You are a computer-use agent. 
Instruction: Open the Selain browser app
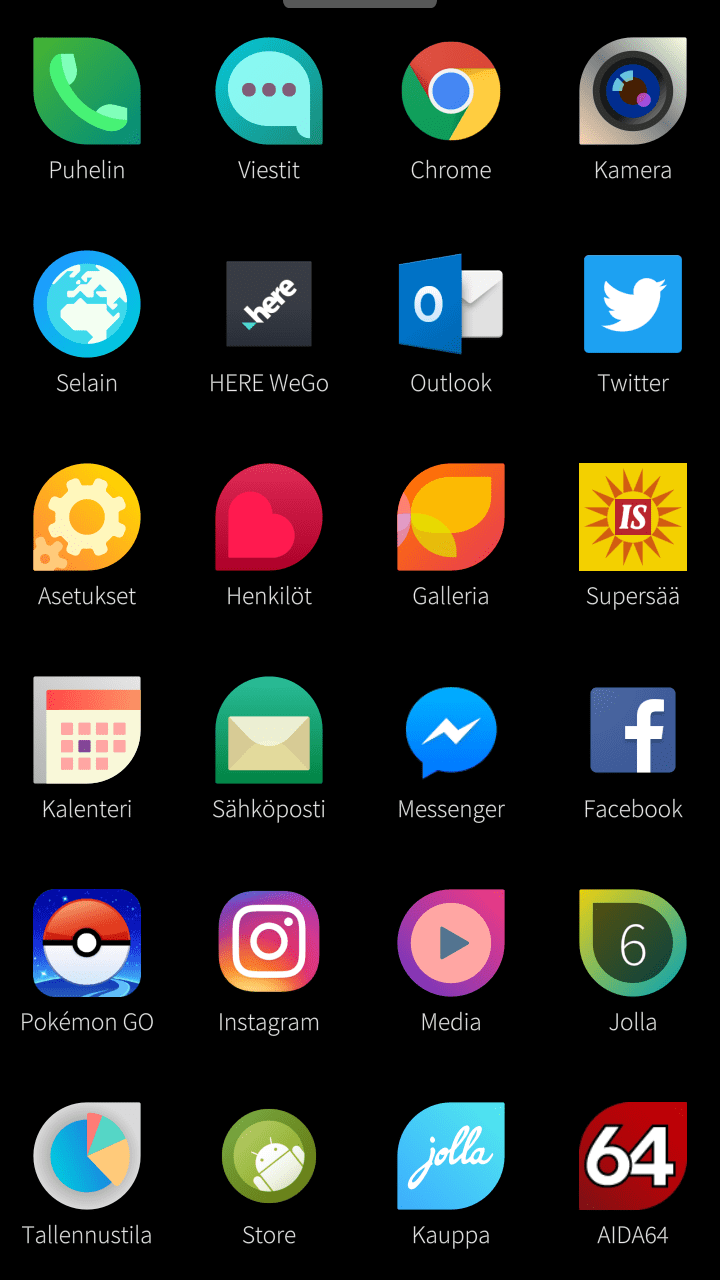click(x=87, y=304)
